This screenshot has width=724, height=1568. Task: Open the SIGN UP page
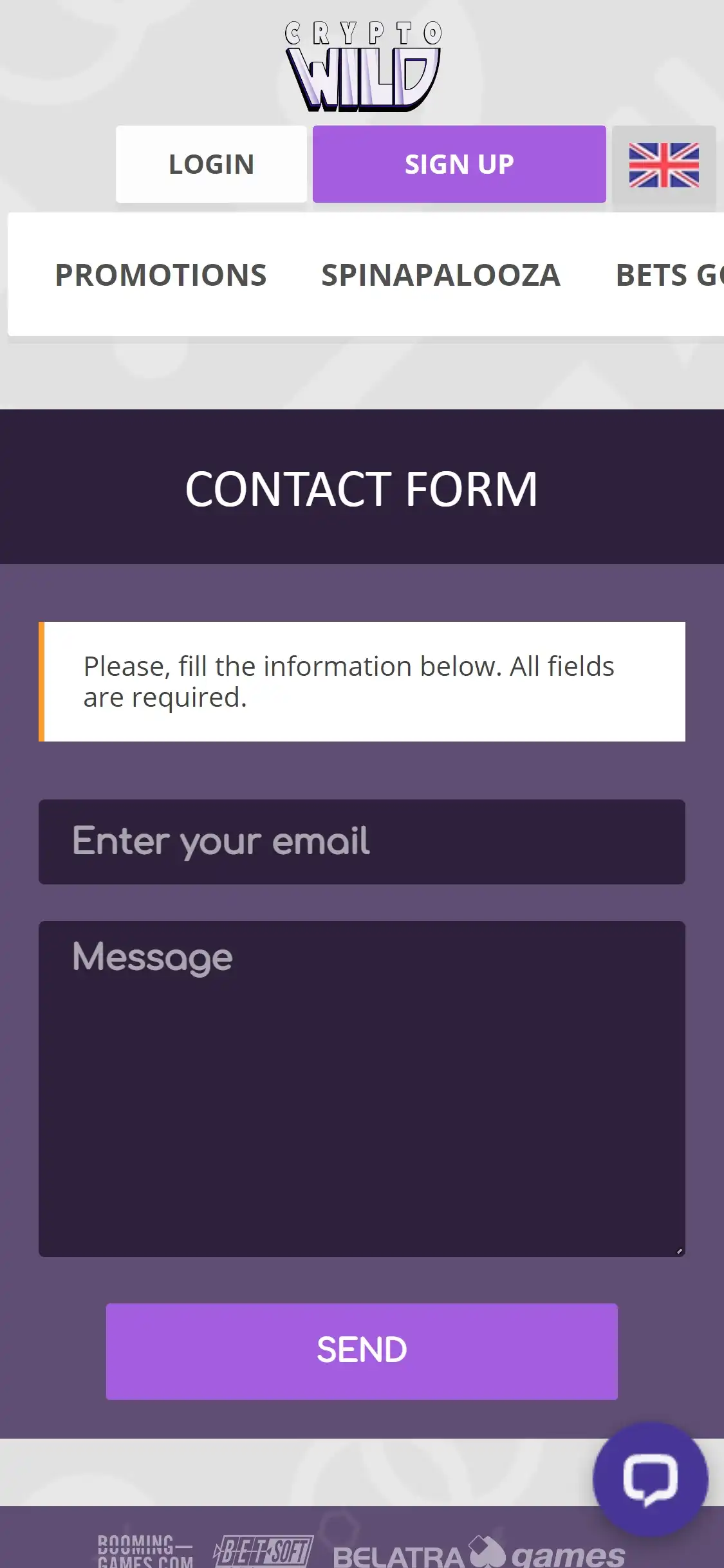coord(459,164)
